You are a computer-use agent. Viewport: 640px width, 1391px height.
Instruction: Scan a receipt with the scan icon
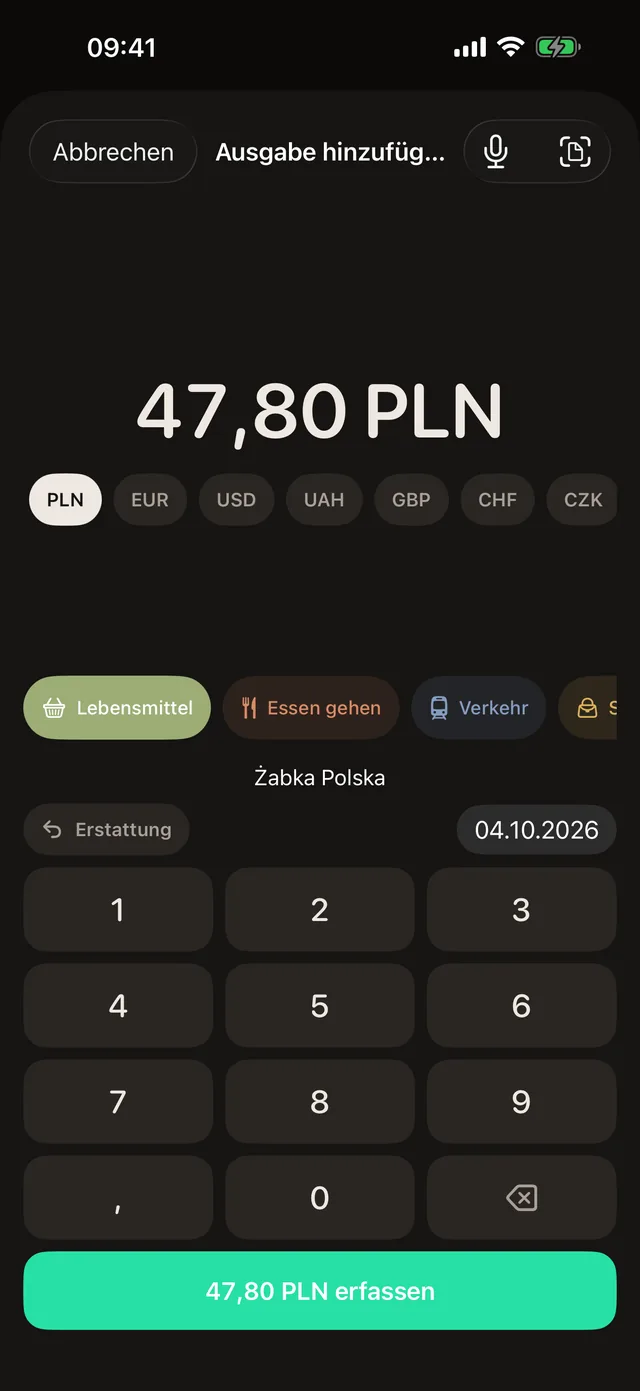(575, 152)
